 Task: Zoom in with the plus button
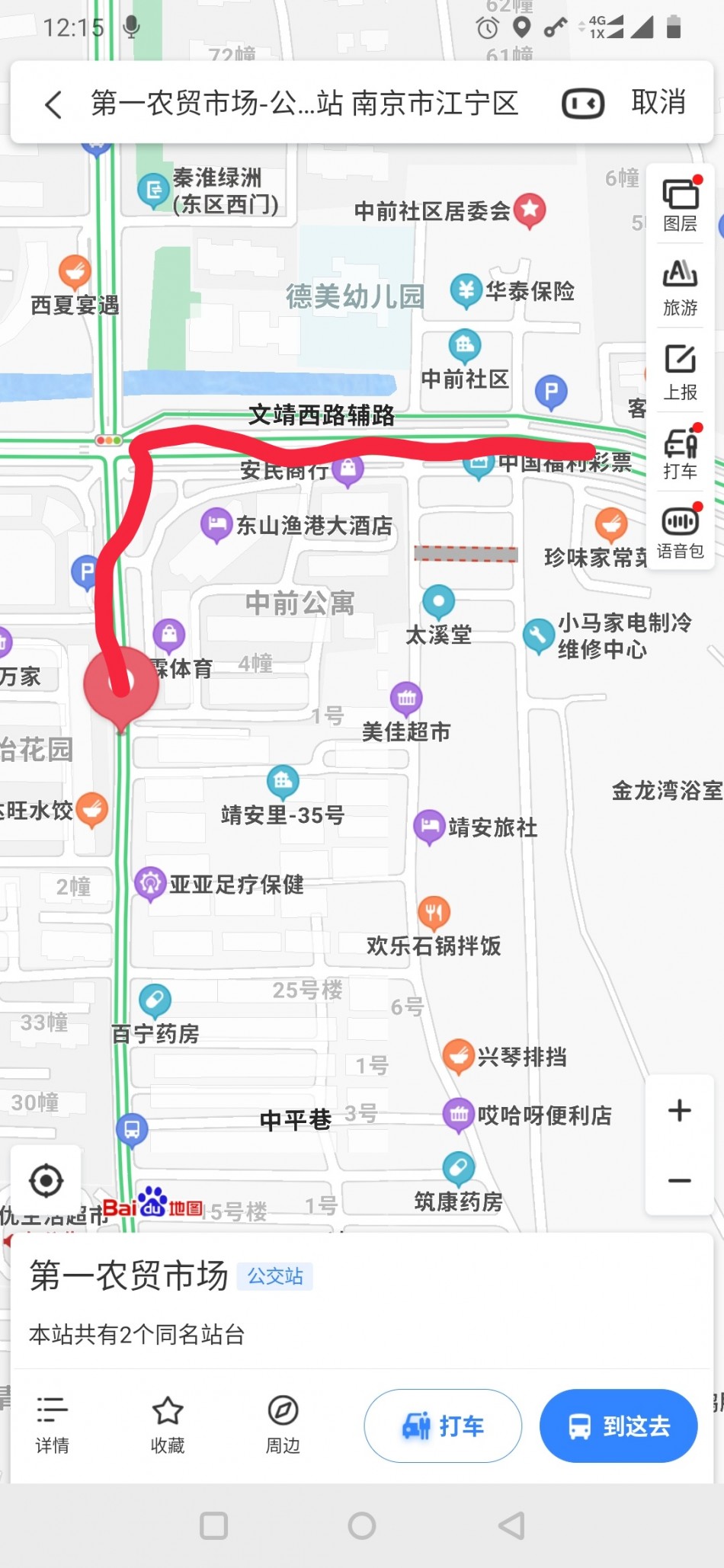(x=679, y=1110)
